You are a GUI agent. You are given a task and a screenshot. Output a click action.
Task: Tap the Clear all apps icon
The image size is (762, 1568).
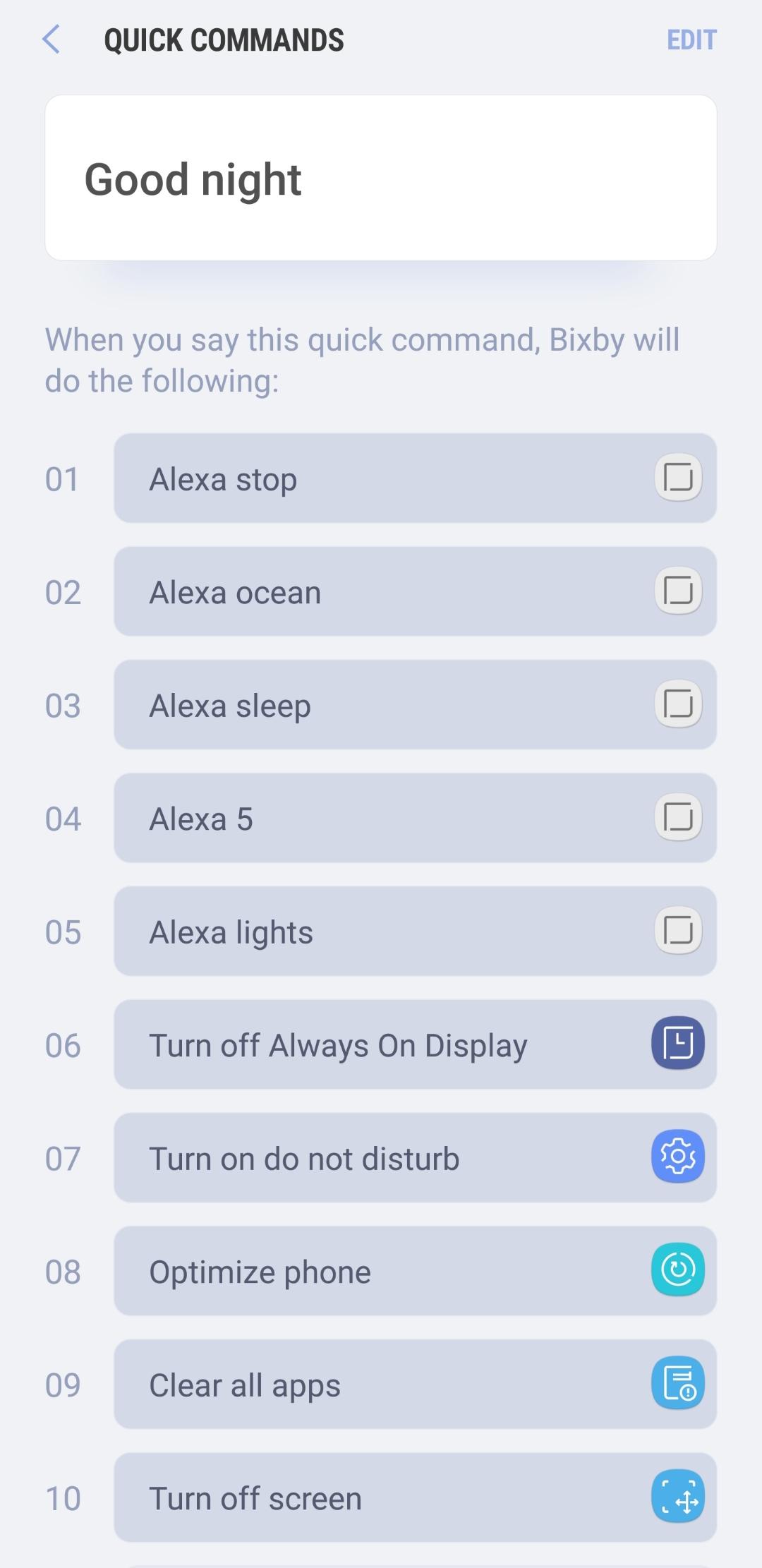pyautogui.click(x=677, y=1384)
